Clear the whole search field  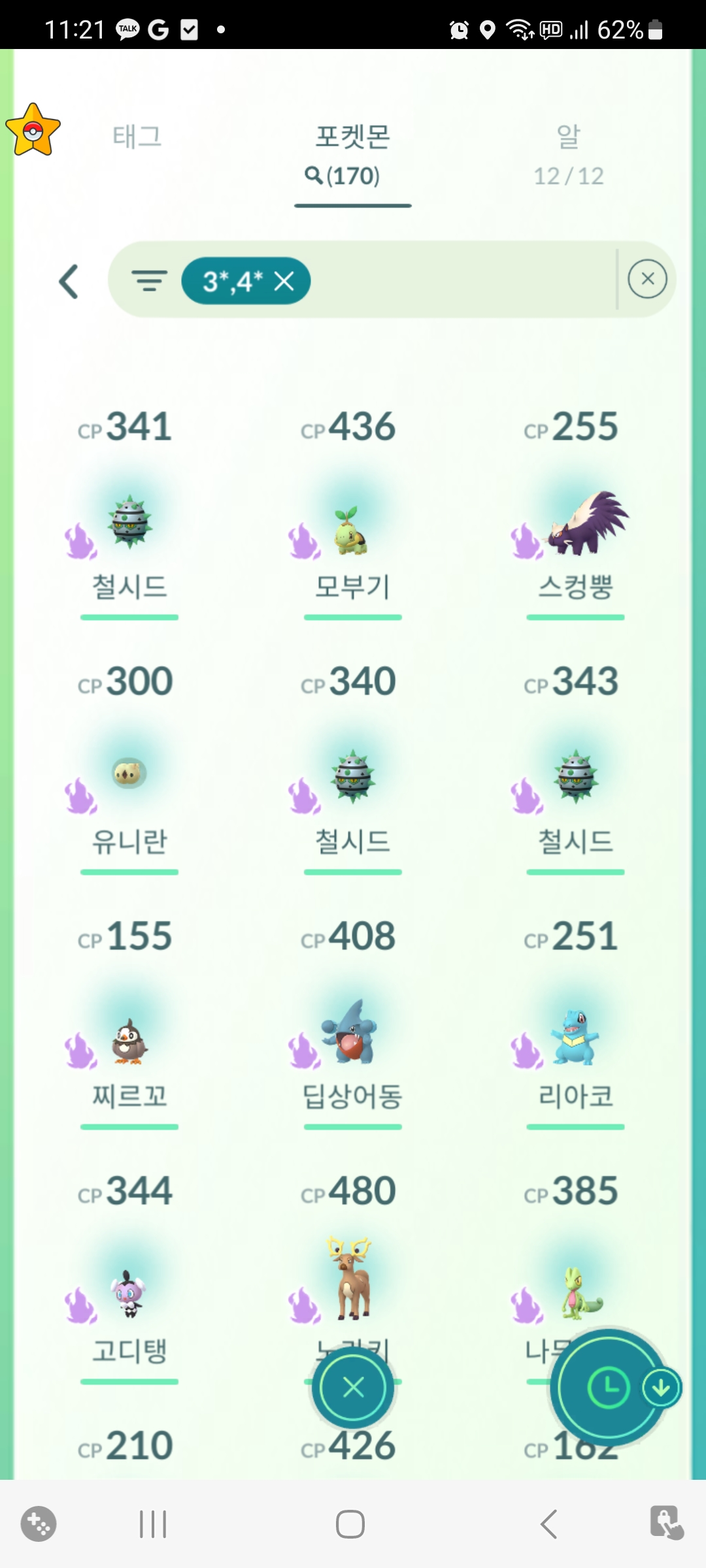[x=647, y=280]
